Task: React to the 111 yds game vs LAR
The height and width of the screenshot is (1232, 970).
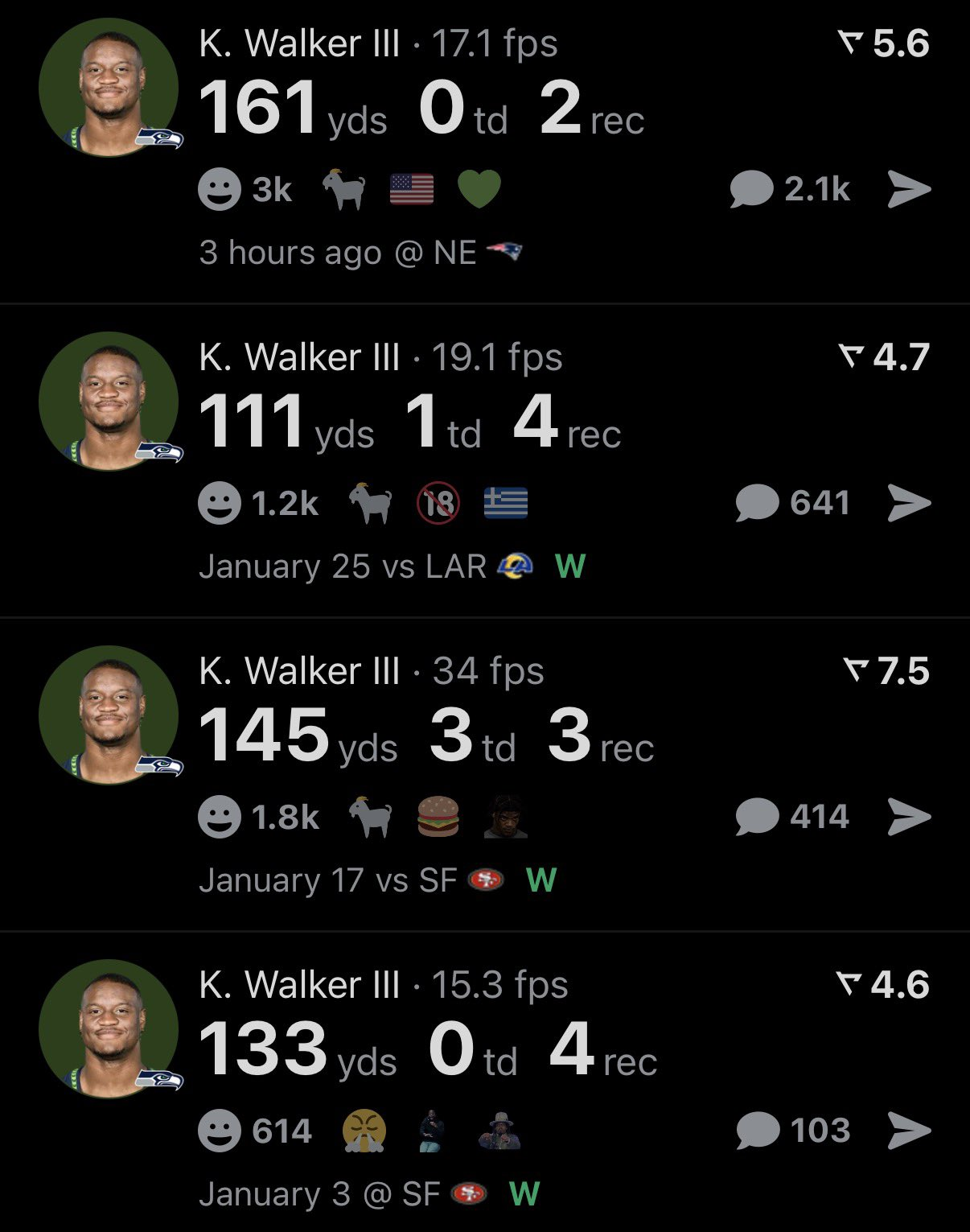Action: (x=220, y=504)
